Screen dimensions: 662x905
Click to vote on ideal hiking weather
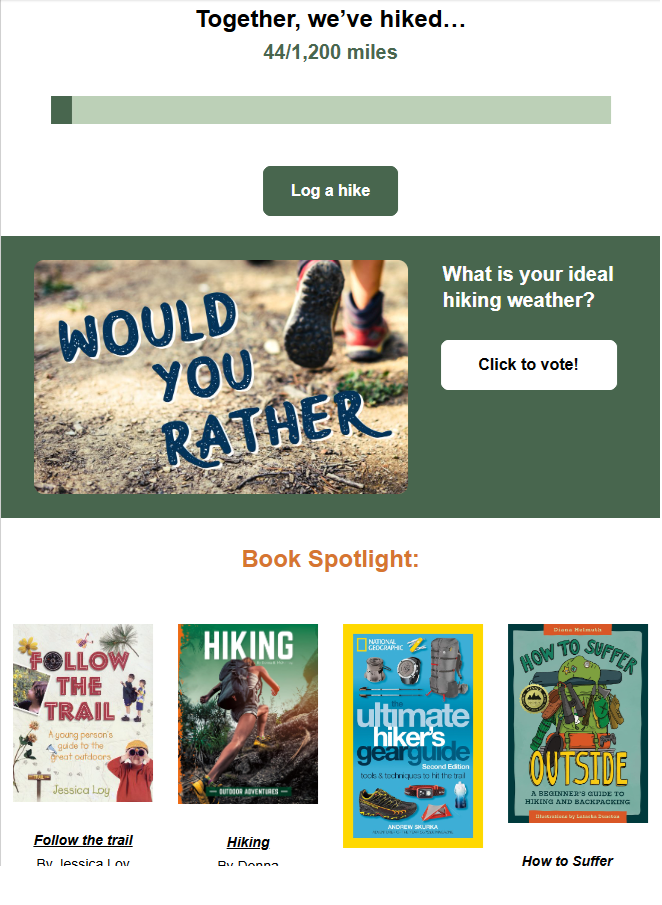click(x=528, y=365)
